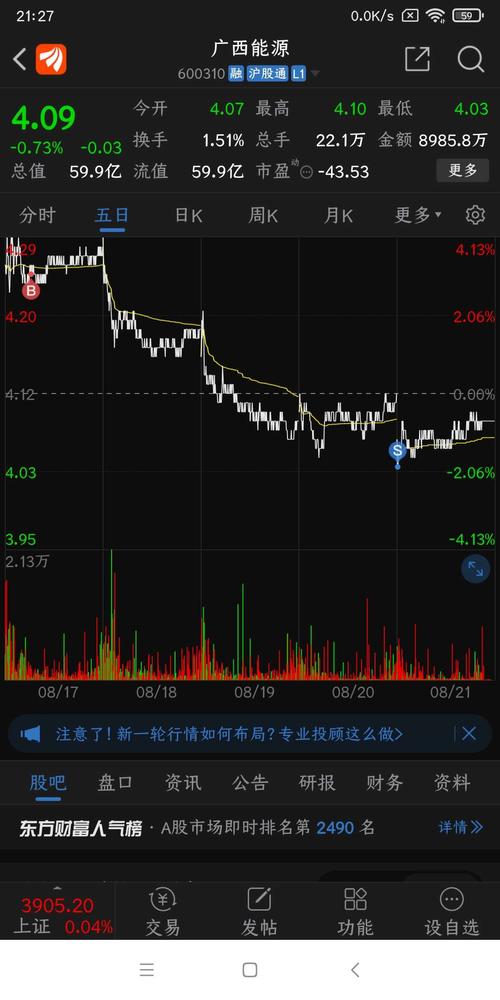Dismiss the 注意了 advisory banner
This screenshot has height=1000, width=500.
469,734
